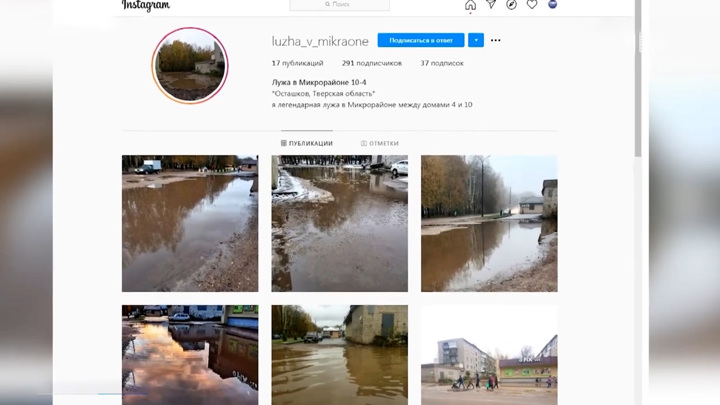Open the explore compass icon
Viewport: 720px width, 405px height.
[x=512, y=5]
